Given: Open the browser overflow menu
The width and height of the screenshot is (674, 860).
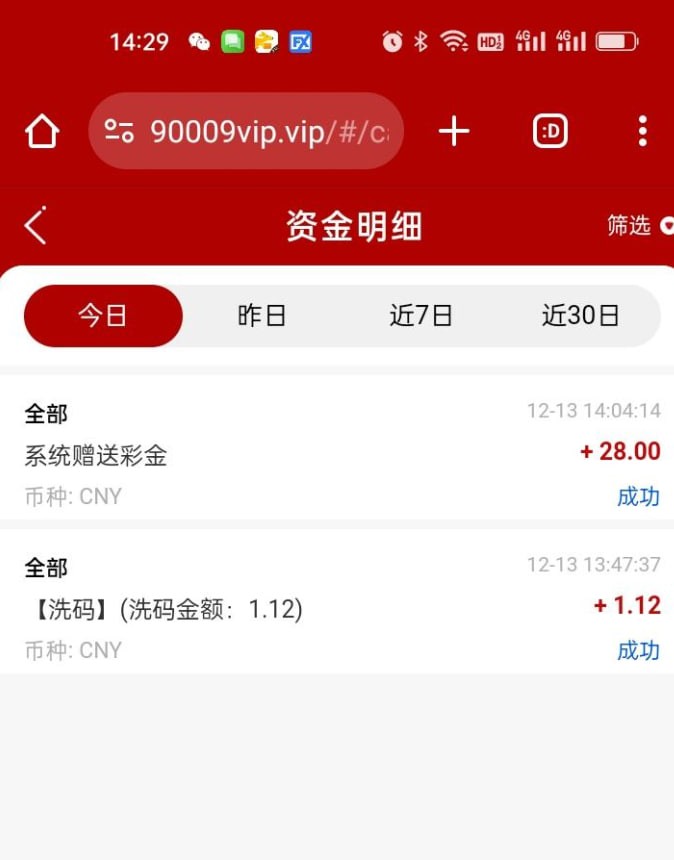Looking at the screenshot, I should coord(642,131).
